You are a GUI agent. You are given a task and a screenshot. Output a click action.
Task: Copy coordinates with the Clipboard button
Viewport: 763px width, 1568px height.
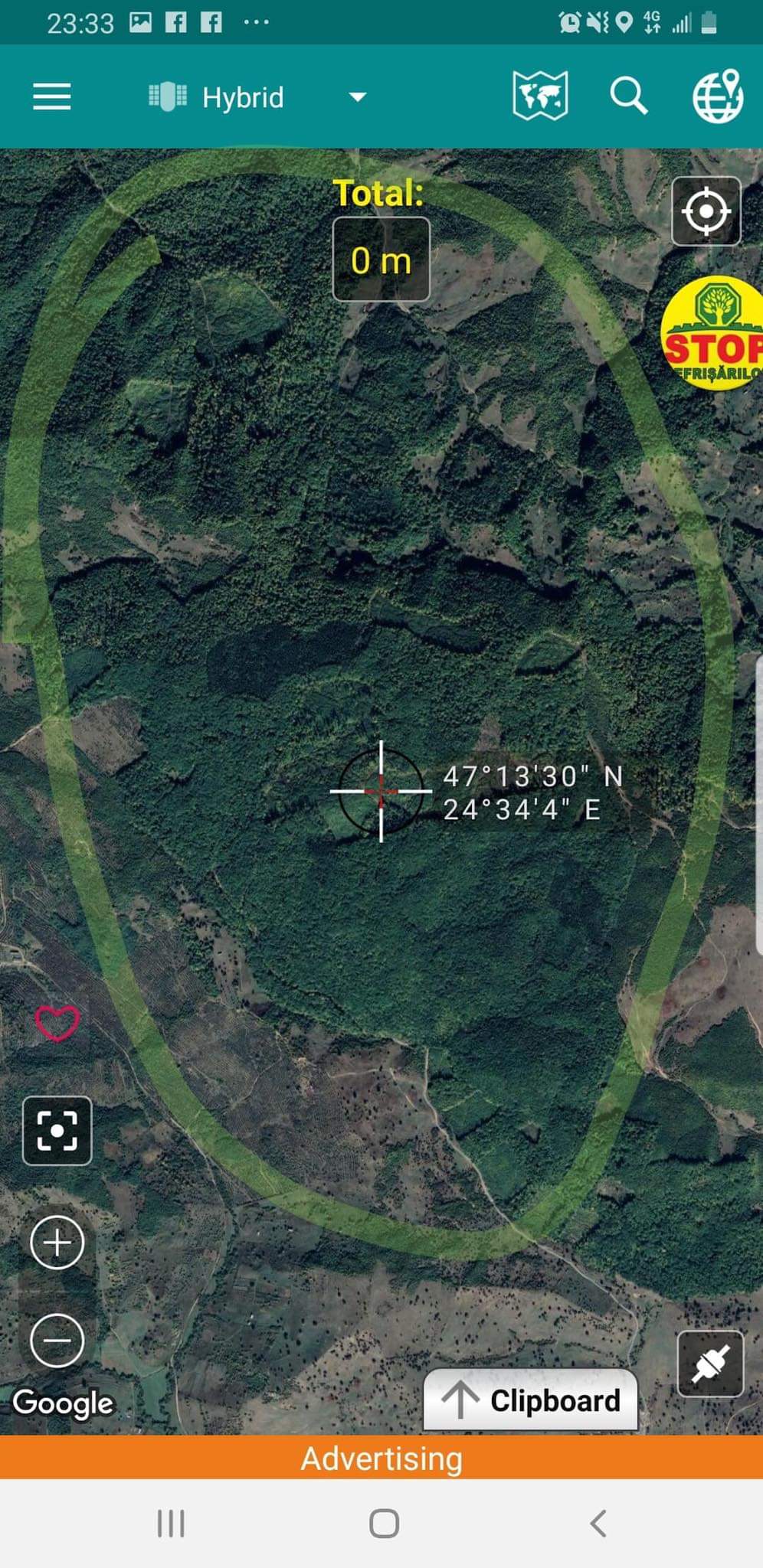pyautogui.click(x=531, y=1400)
